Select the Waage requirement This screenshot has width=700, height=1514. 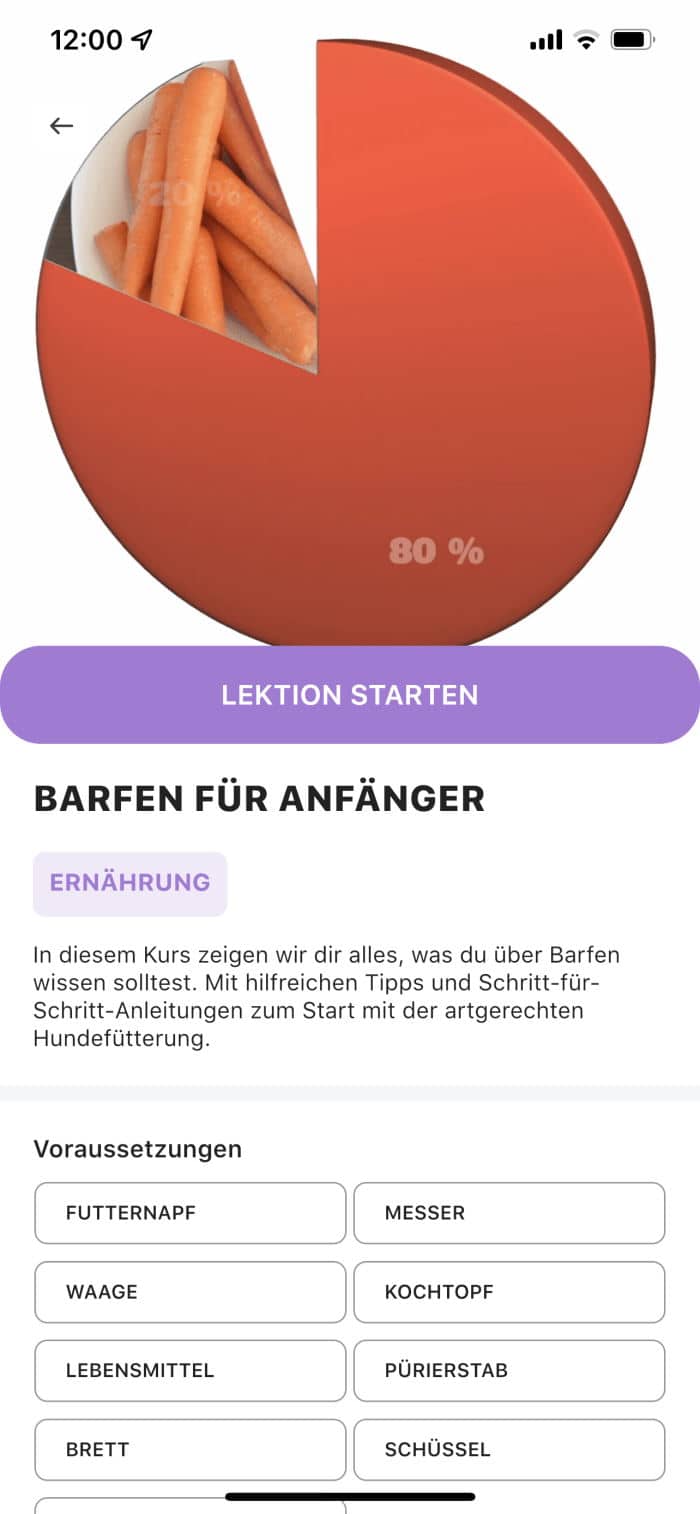(190, 1292)
